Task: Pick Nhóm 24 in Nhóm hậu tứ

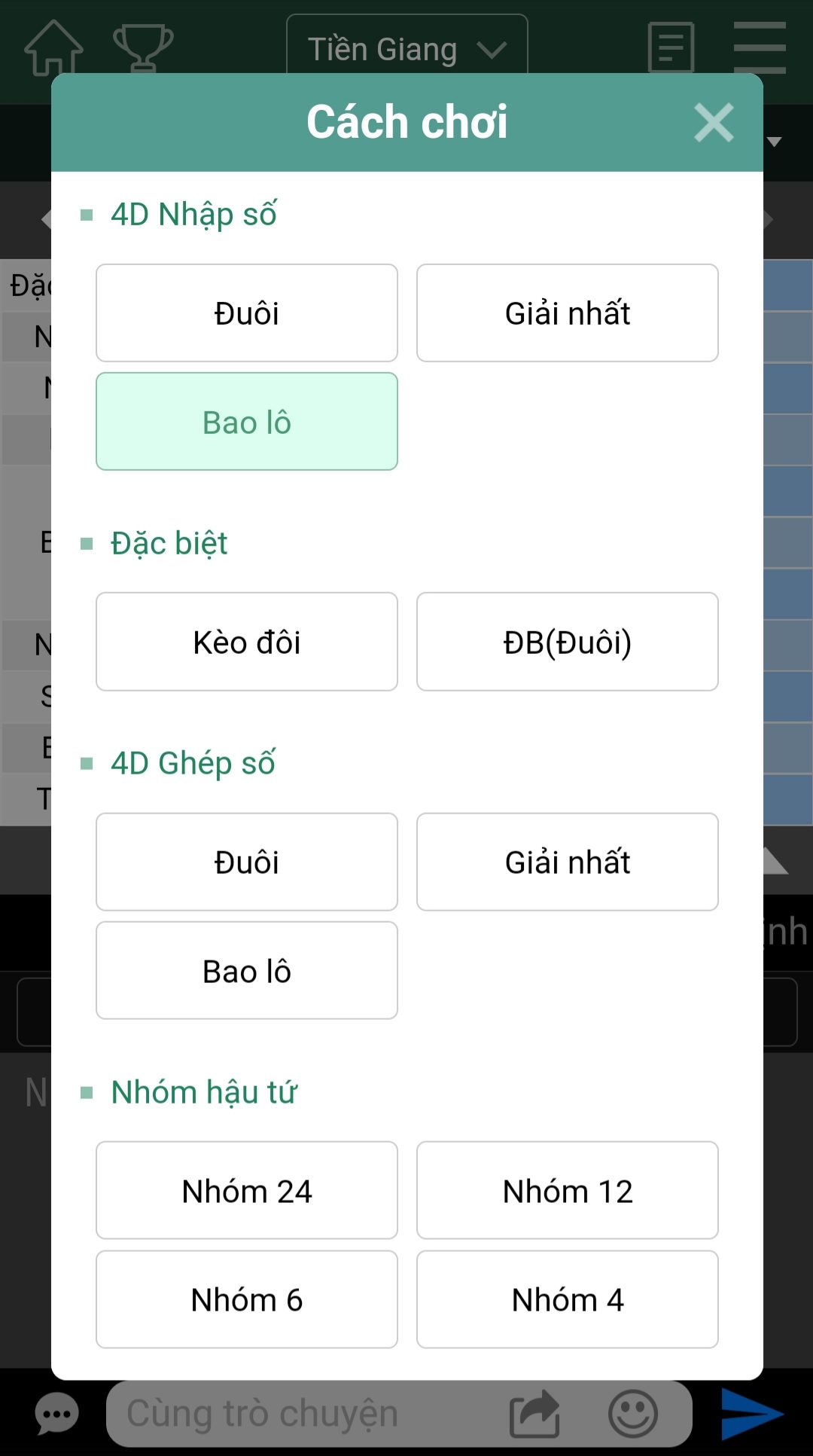Action: (246, 1191)
